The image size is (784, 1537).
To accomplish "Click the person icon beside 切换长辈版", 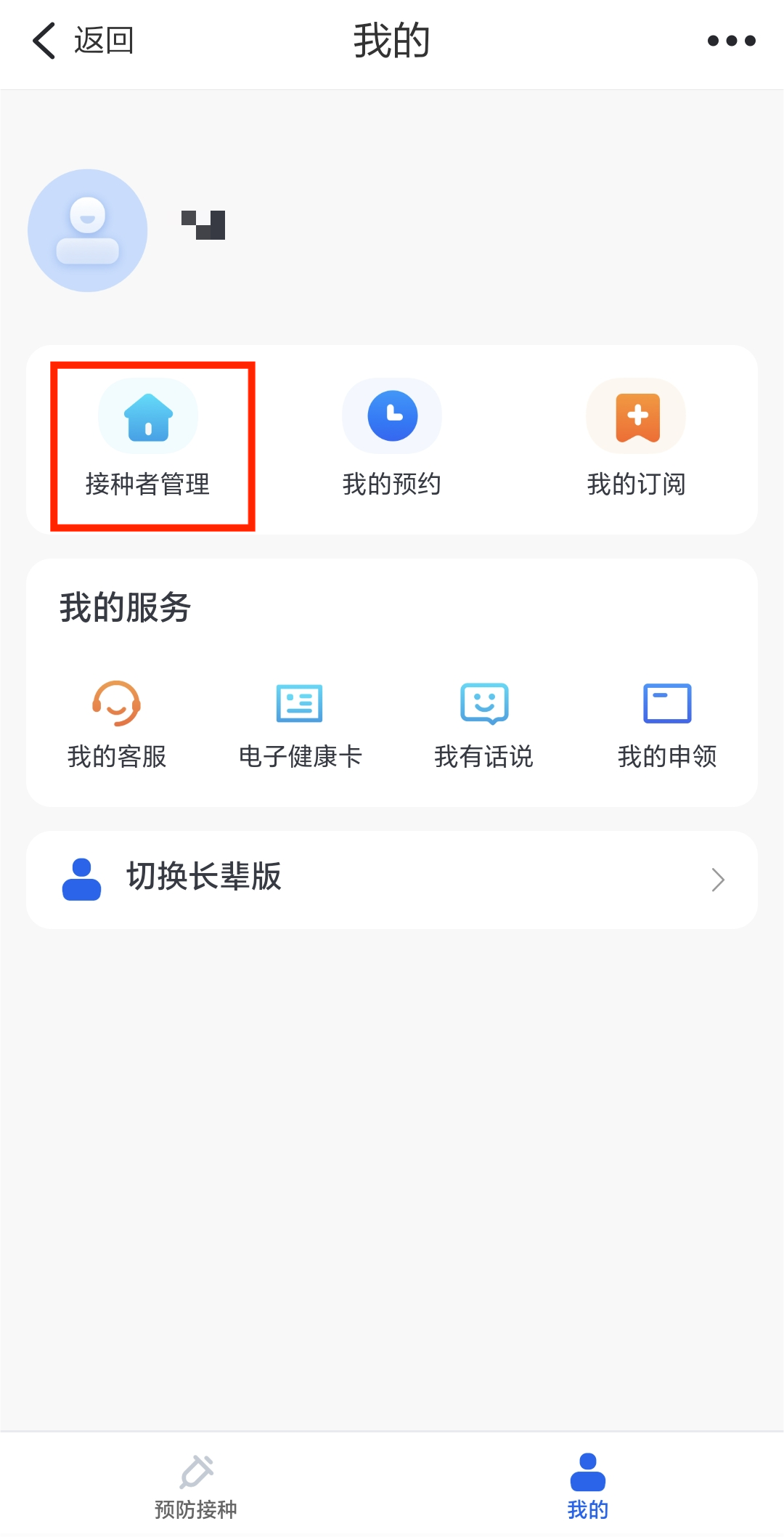I will [x=81, y=880].
